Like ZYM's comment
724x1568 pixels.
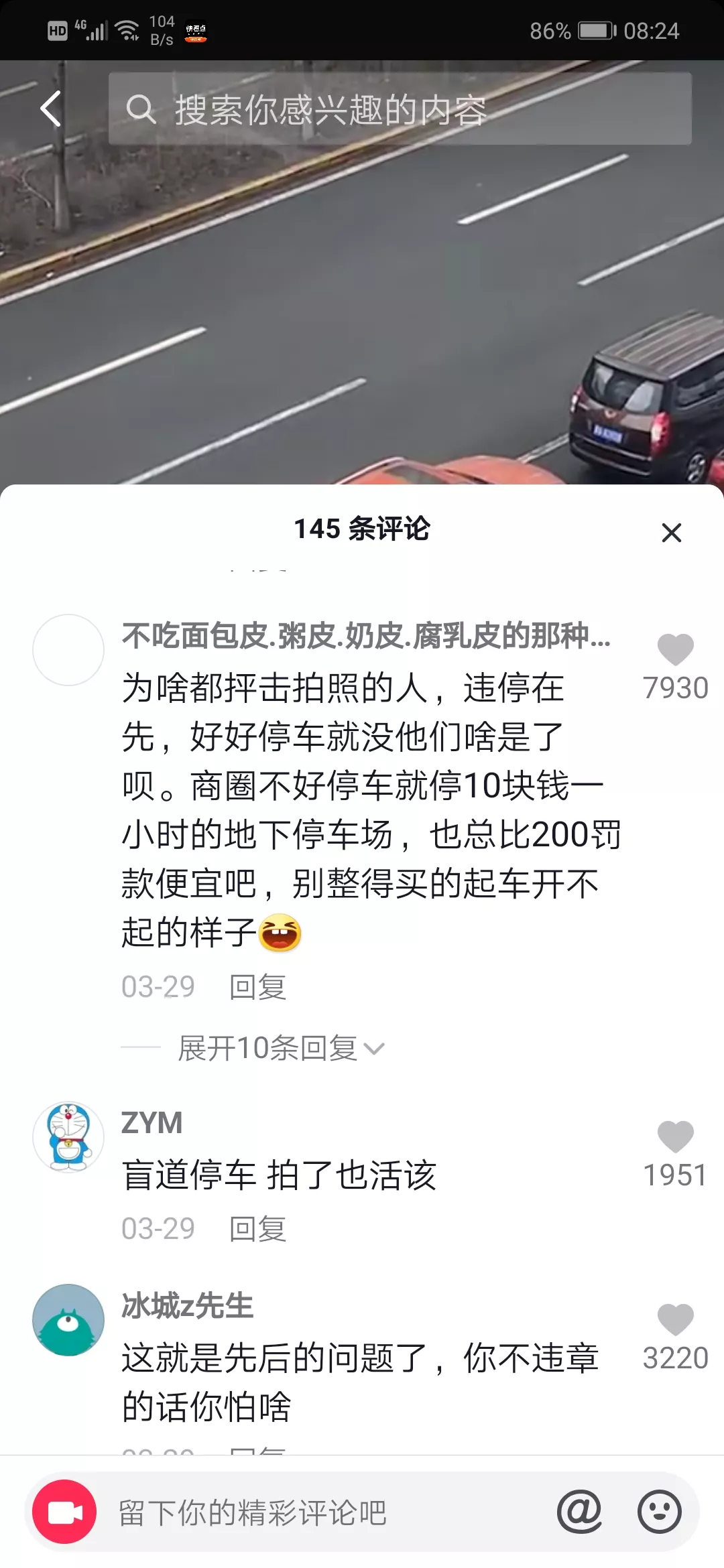pyautogui.click(x=675, y=1137)
